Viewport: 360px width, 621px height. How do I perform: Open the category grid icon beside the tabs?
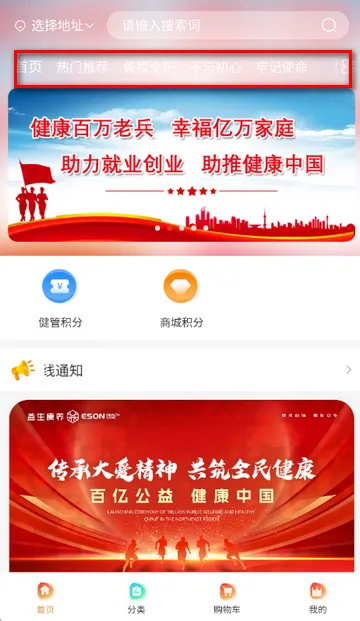[x=344, y=67]
